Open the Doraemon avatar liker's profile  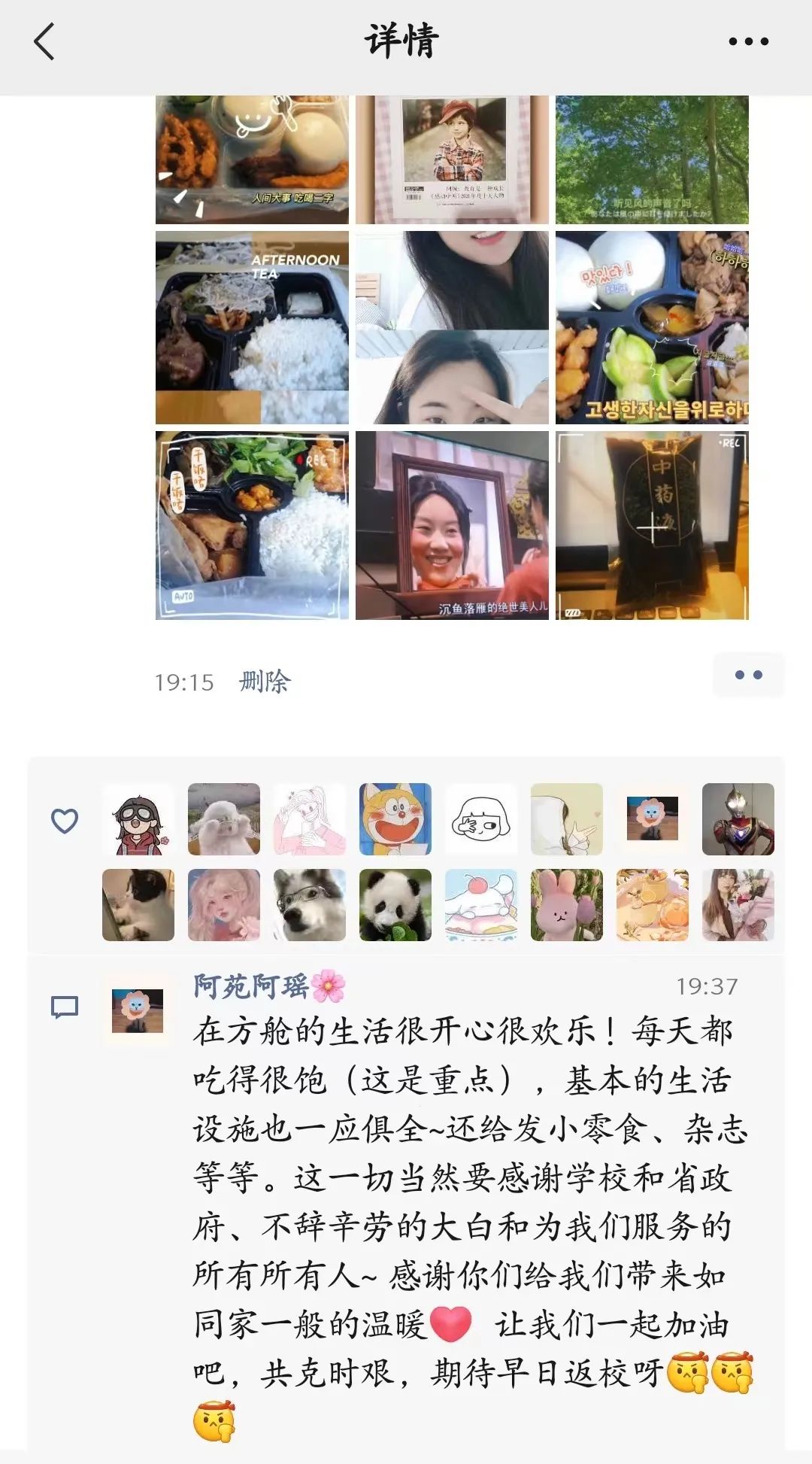coord(395,819)
